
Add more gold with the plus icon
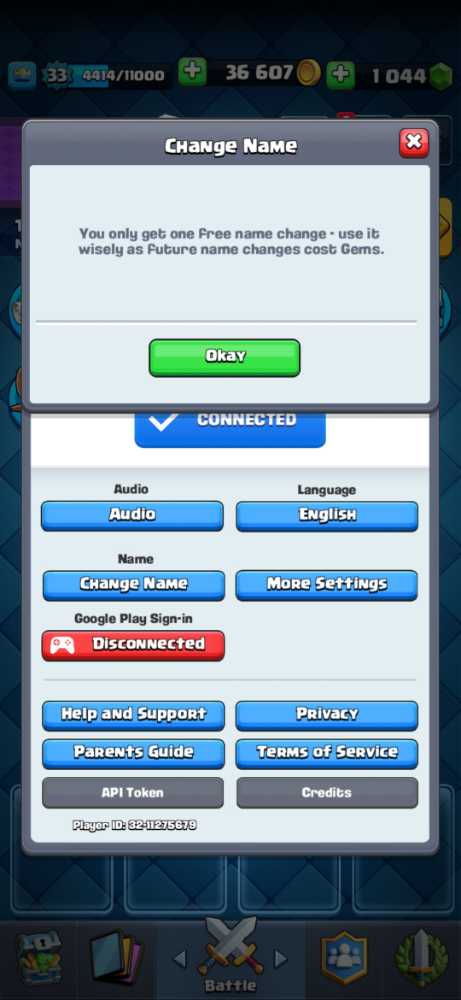[x=192, y=73]
